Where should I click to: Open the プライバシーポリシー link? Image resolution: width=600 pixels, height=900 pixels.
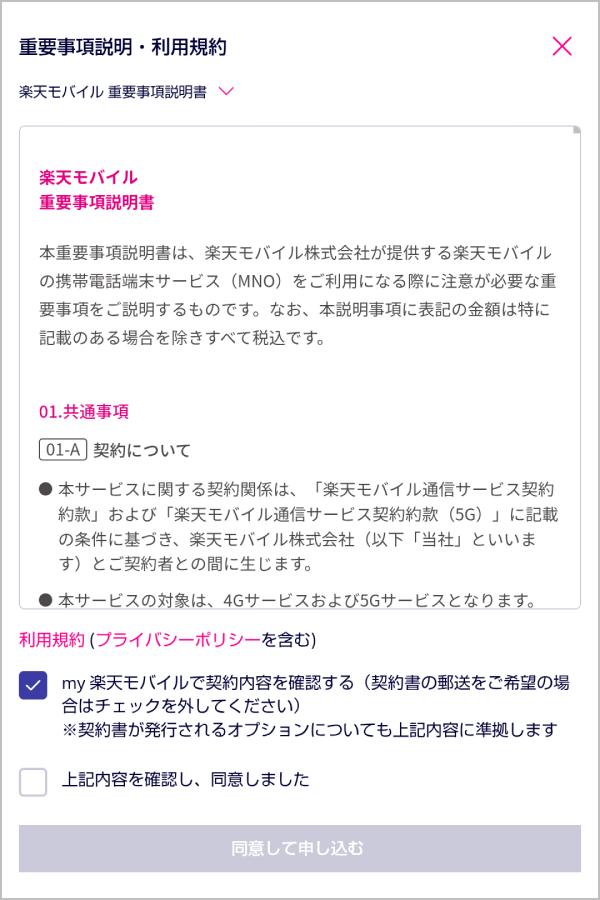pos(178,639)
